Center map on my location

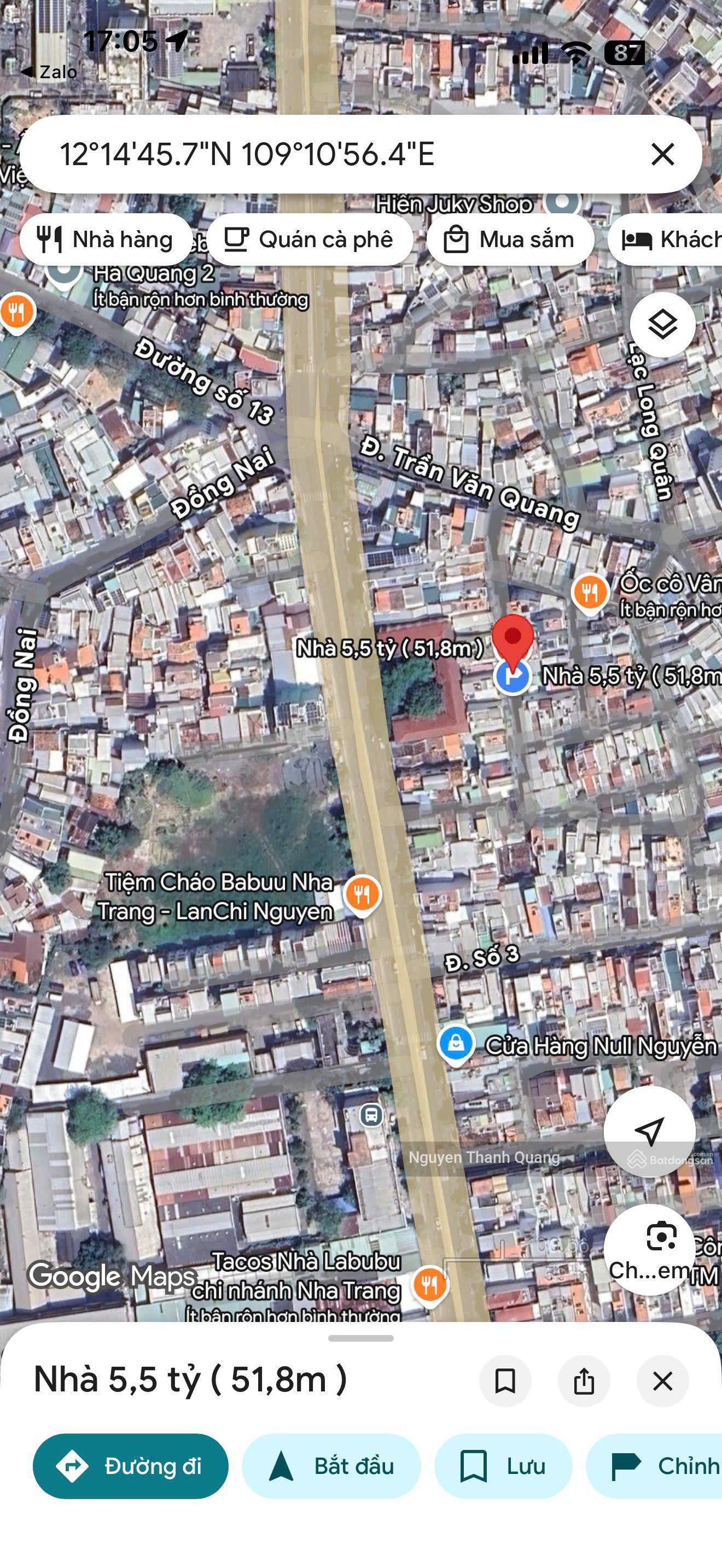[x=649, y=1131]
